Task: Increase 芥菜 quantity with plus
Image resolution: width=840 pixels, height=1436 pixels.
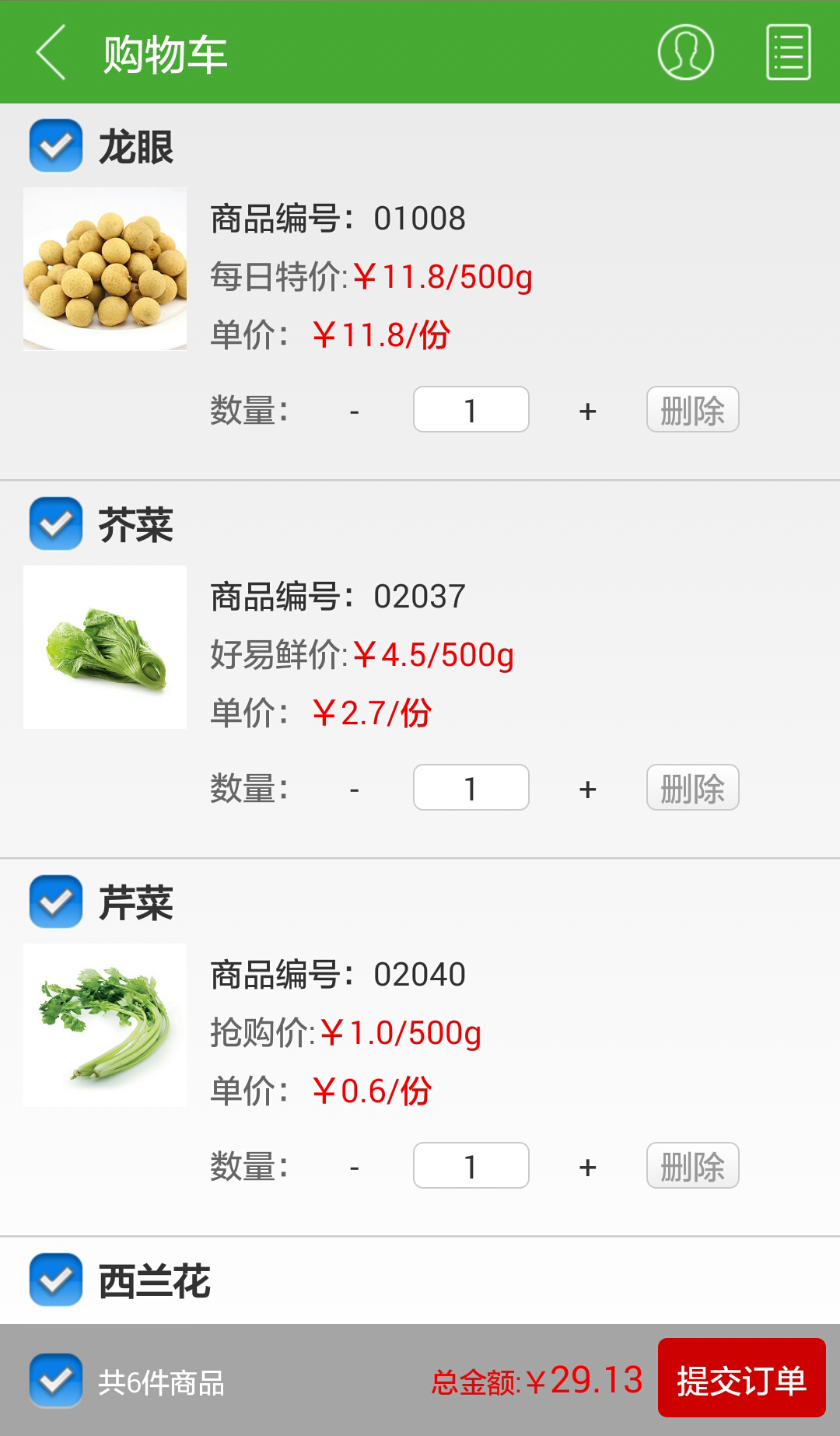Action: [x=588, y=789]
